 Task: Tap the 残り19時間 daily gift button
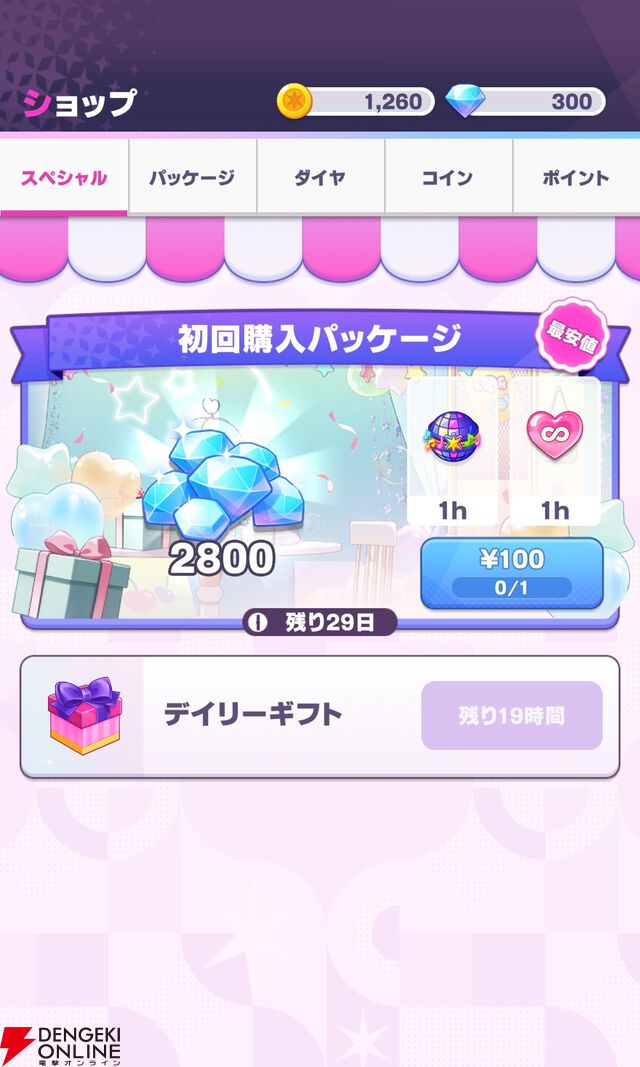click(511, 715)
